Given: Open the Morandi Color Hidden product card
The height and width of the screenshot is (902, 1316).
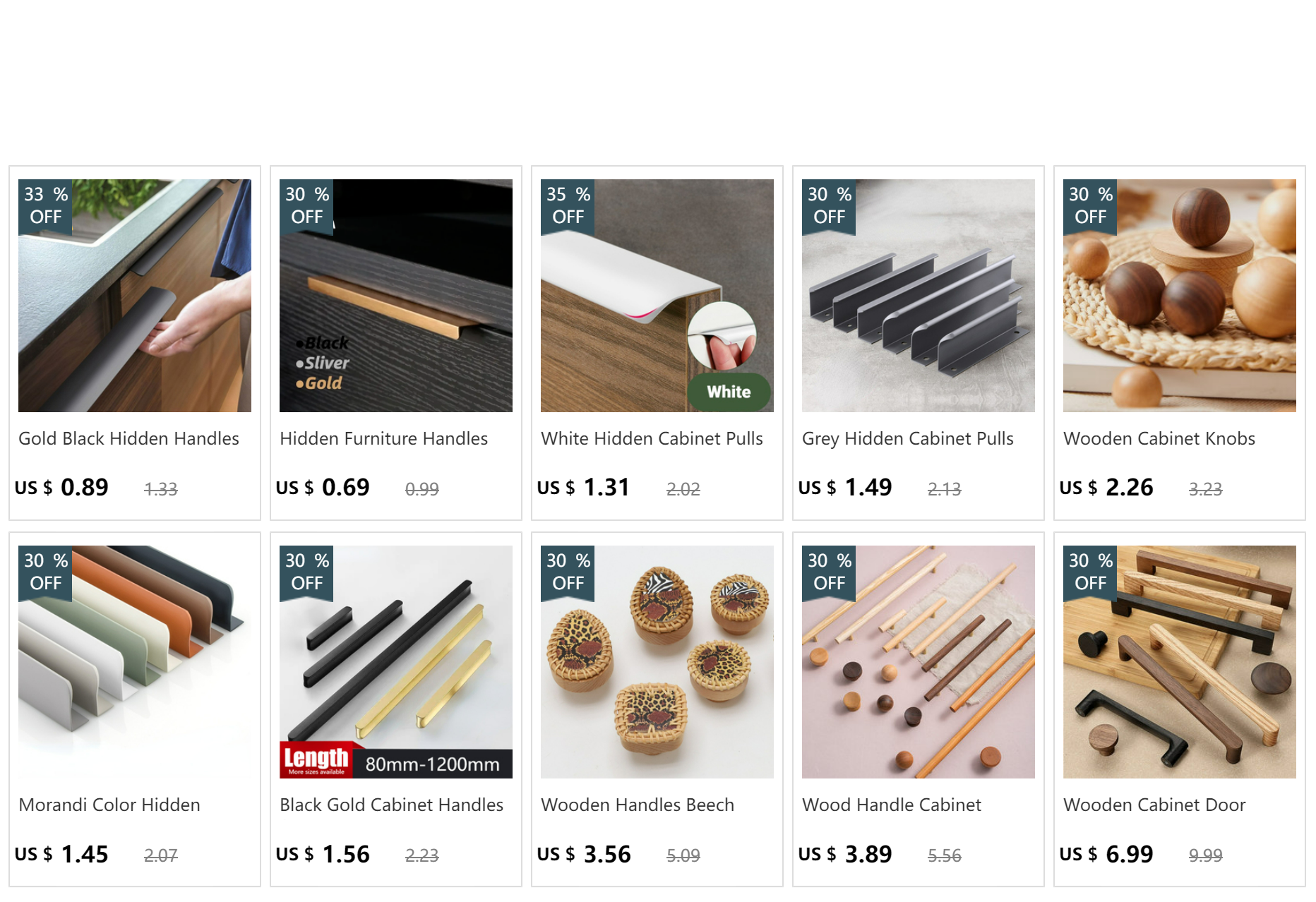Looking at the screenshot, I should coord(135,709).
